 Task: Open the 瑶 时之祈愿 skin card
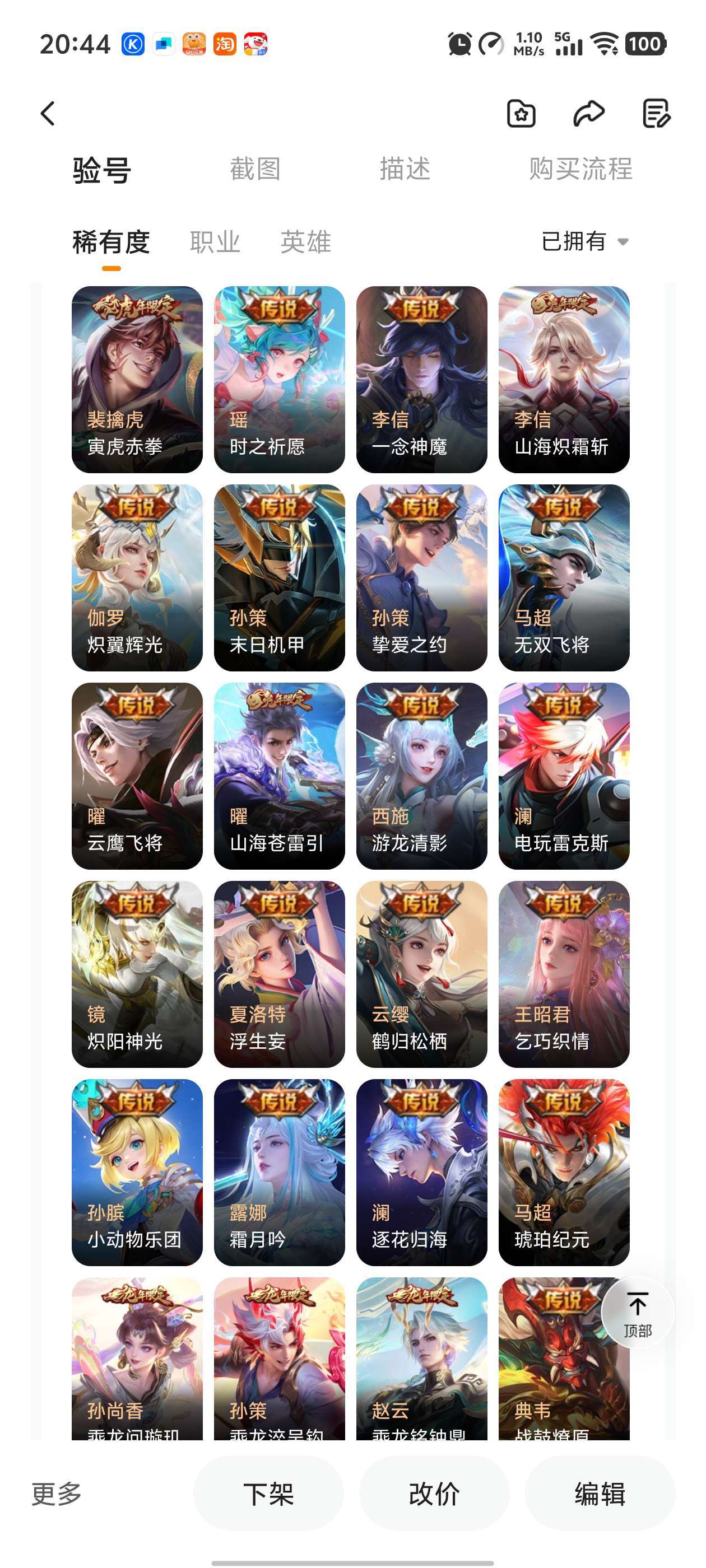[x=280, y=379]
